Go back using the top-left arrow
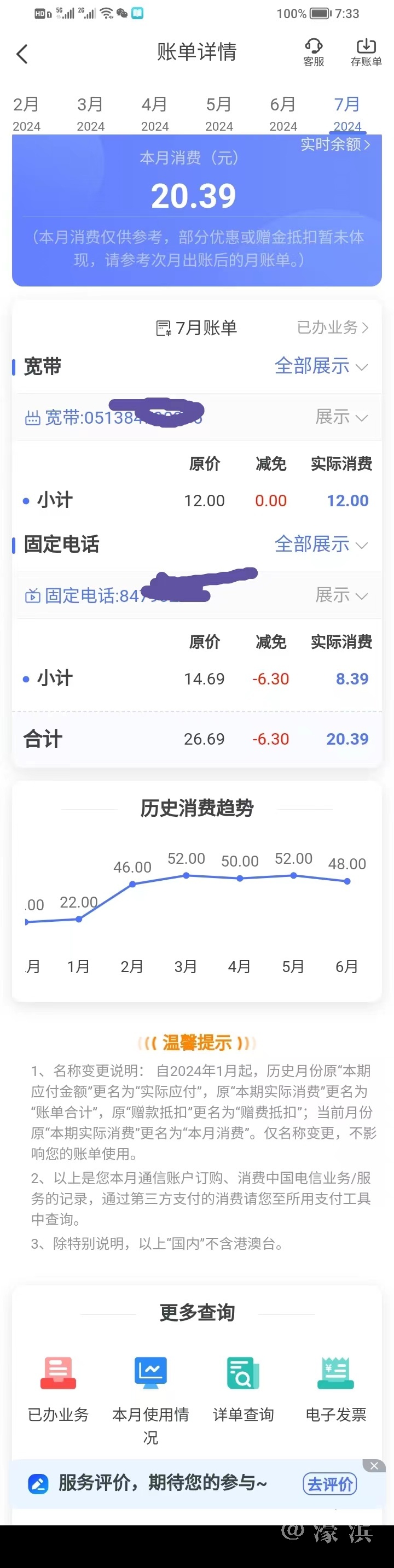 22,54
